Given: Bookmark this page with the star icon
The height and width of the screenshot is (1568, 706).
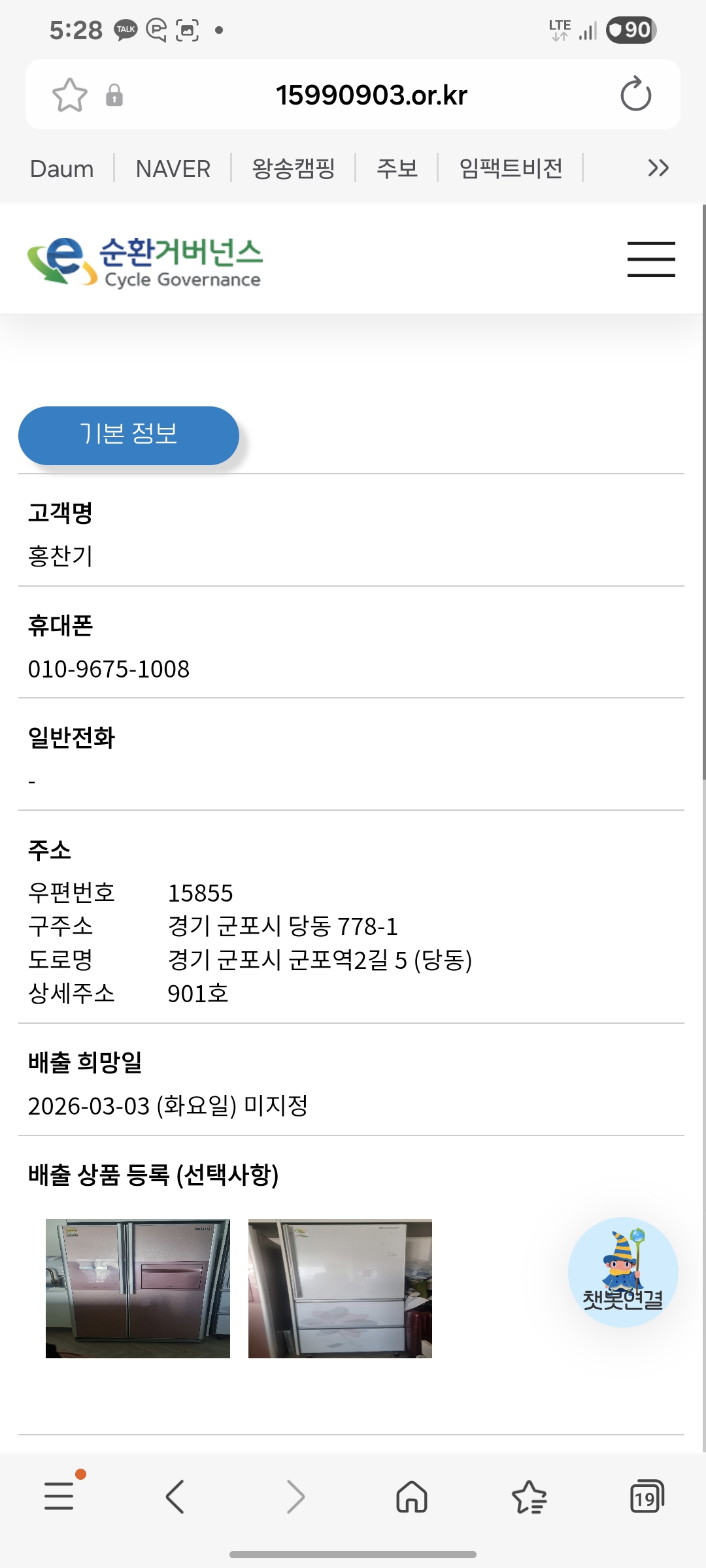Looking at the screenshot, I should [69, 95].
